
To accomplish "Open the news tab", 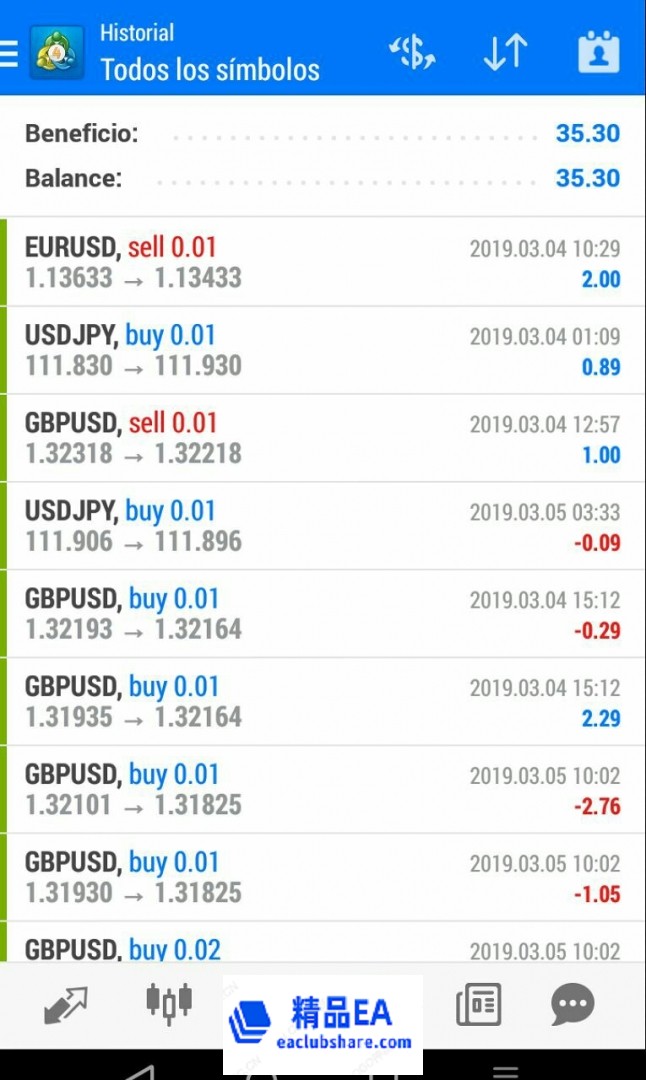I will coord(478,1005).
